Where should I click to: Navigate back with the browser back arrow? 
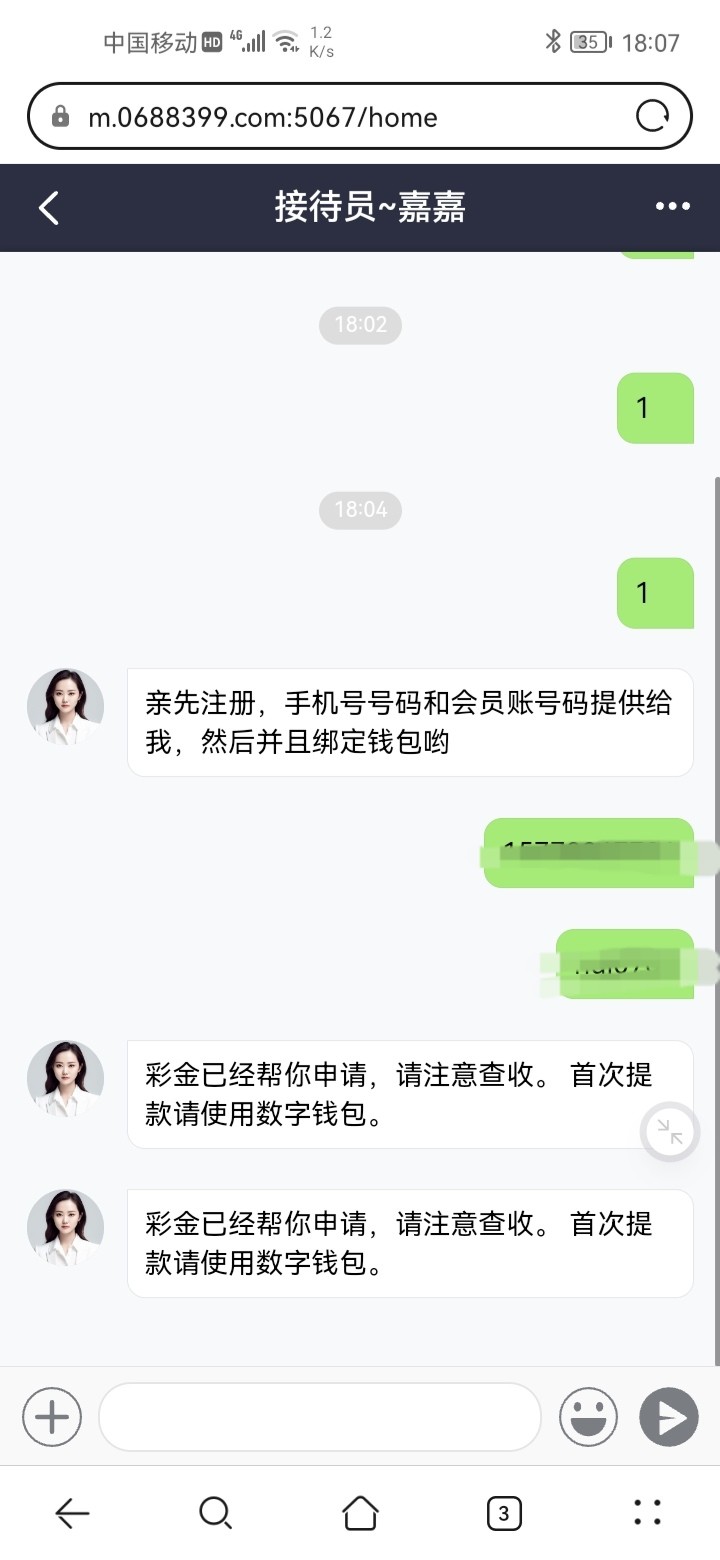(x=72, y=1513)
